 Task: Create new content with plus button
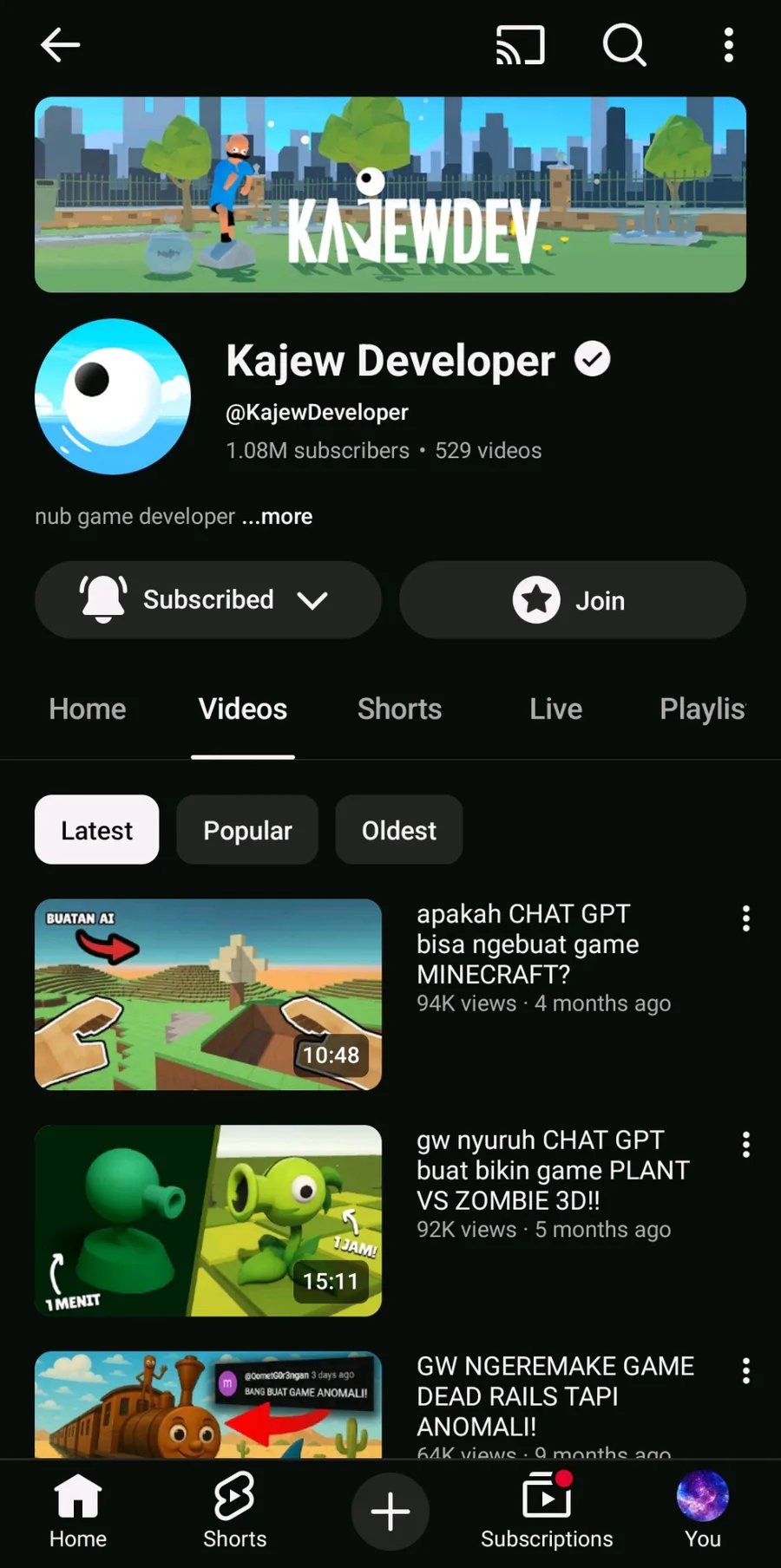(390, 1512)
